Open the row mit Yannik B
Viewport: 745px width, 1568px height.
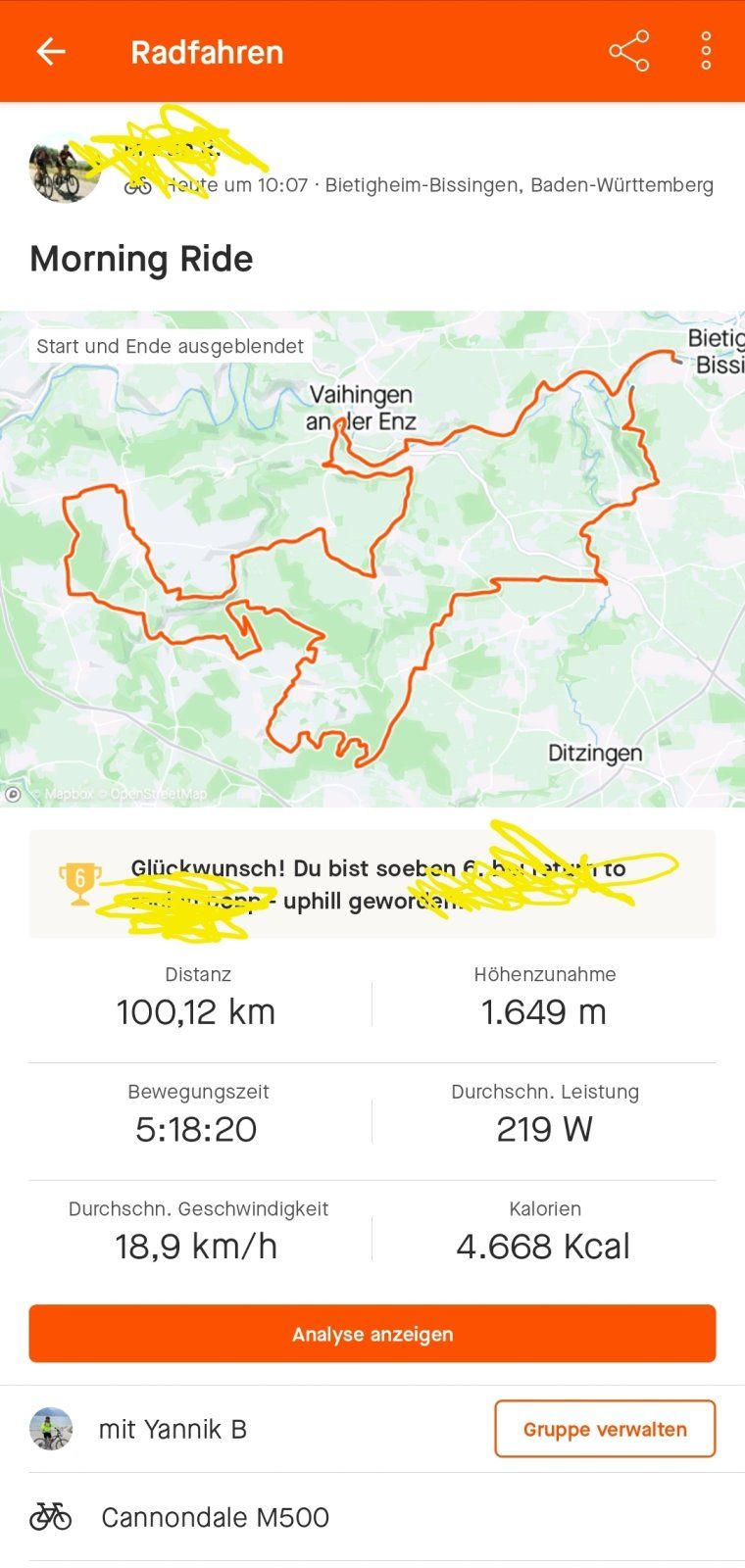click(x=173, y=1429)
